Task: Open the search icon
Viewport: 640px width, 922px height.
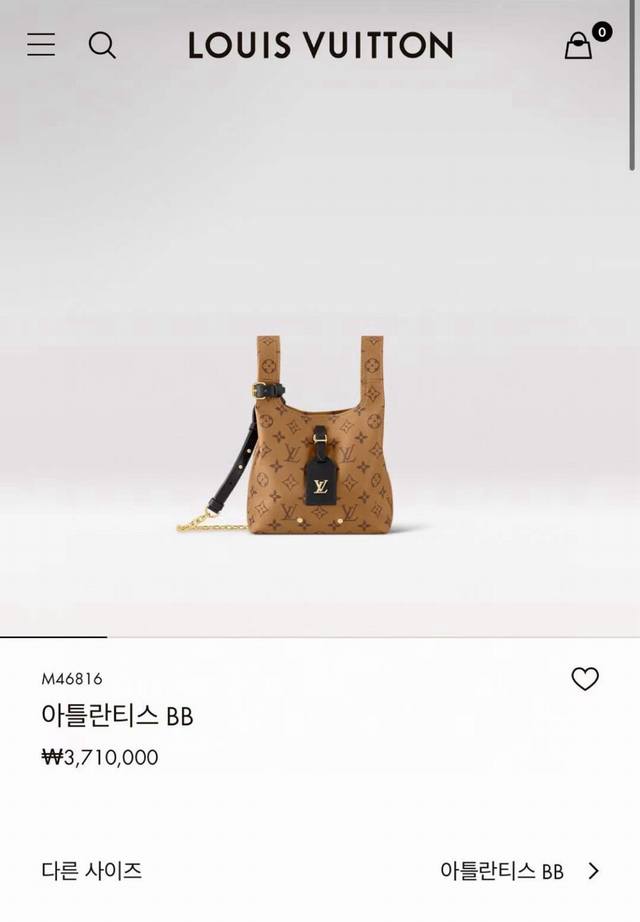Action: point(102,45)
